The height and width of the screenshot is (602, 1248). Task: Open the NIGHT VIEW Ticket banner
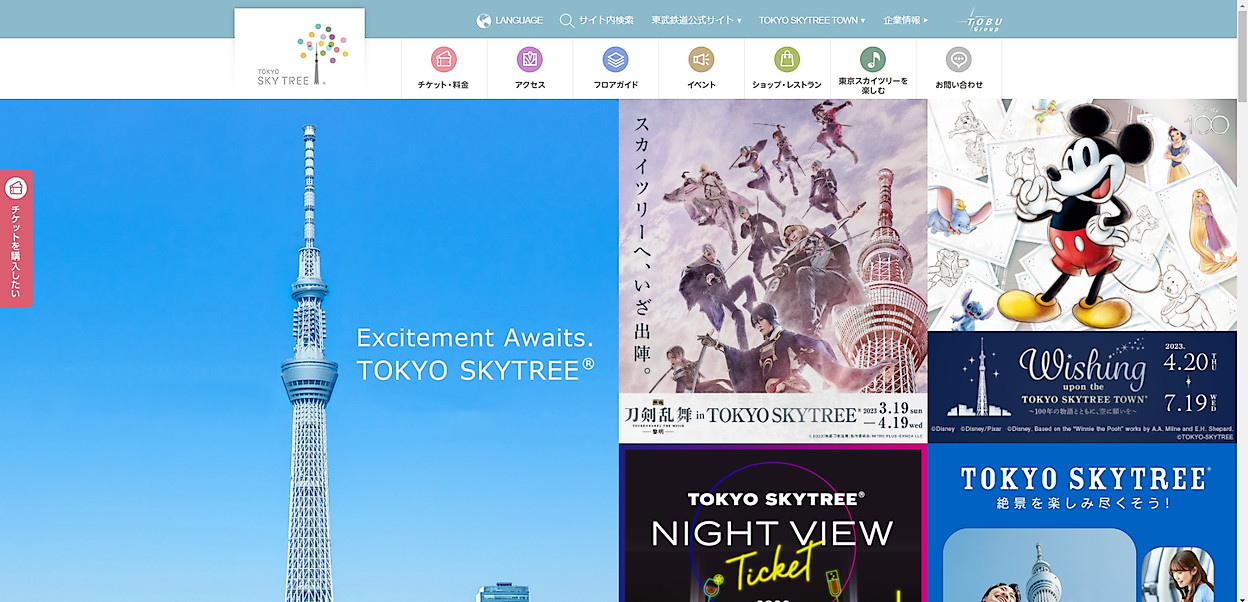[772, 525]
